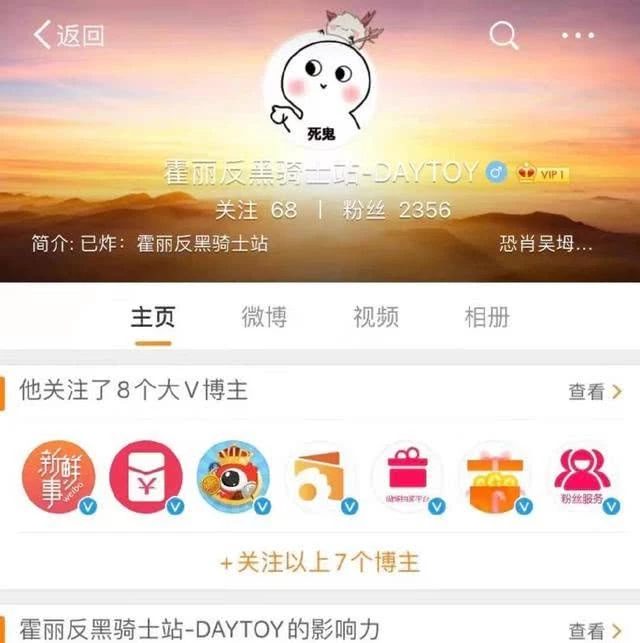Open the orange gift box blogger avatar
The image size is (640, 643).
click(496, 477)
